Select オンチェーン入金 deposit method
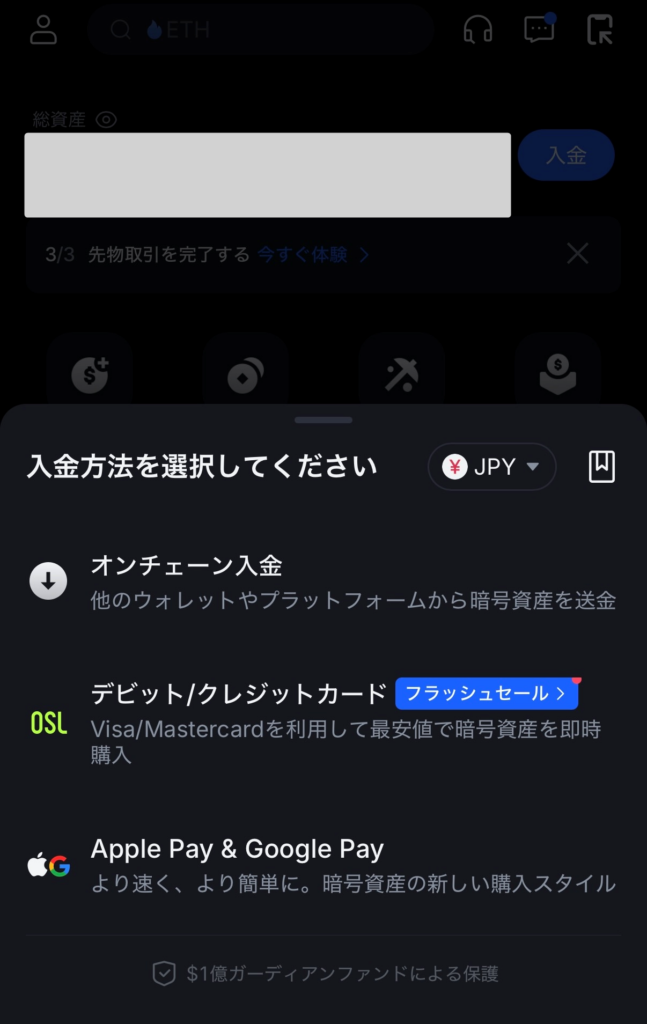The height and width of the screenshot is (1024, 647). [322, 581]
